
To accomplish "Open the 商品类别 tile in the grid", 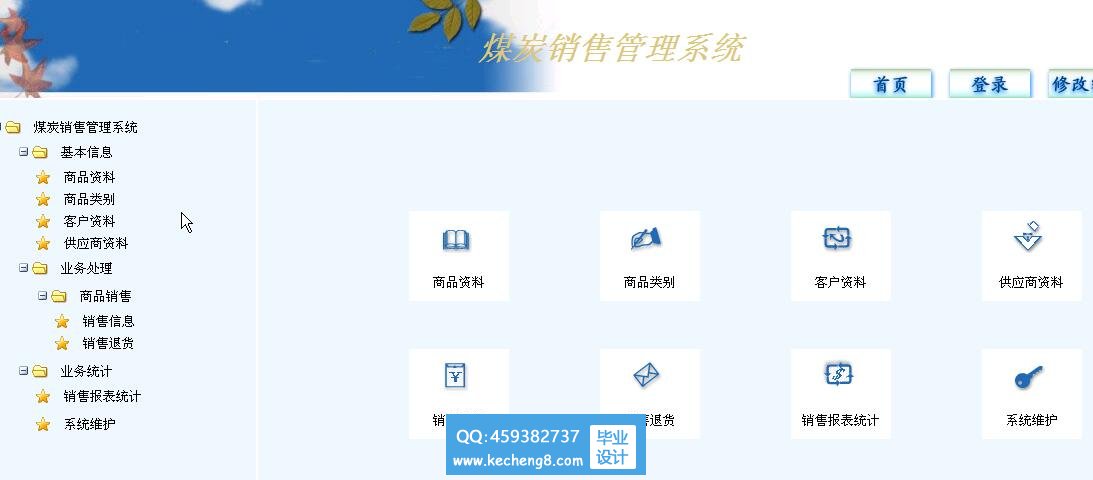I will [x=649, y=256].
